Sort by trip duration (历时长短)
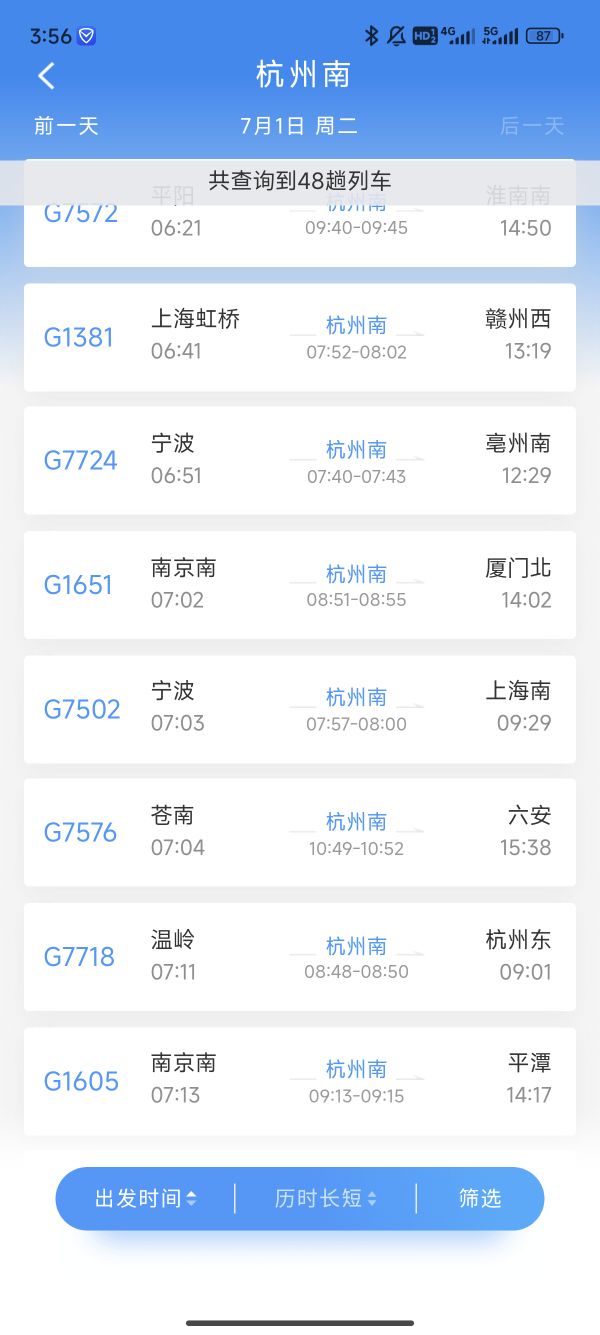 325,1198
